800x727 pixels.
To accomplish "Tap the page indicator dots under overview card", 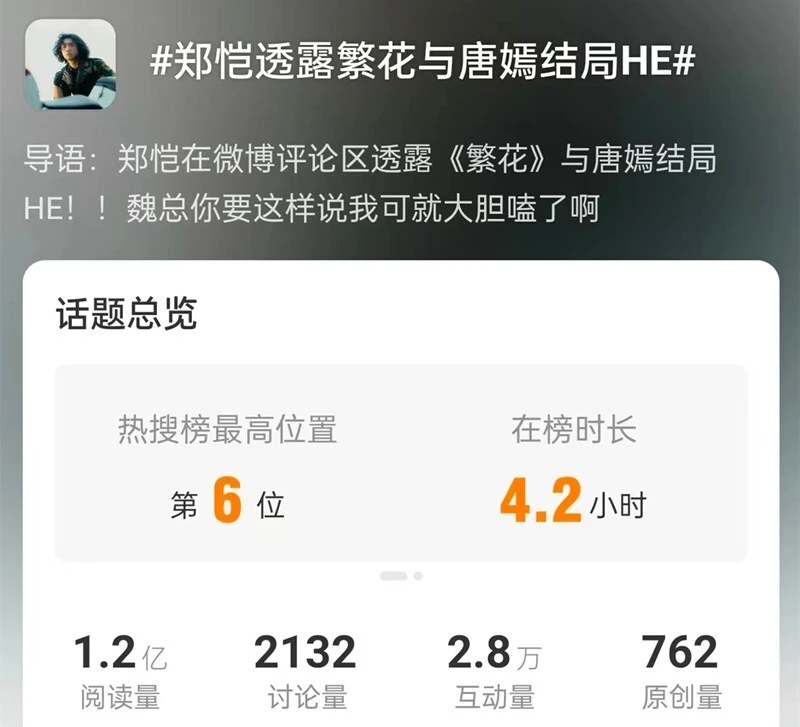I will [x=401, y=576].
